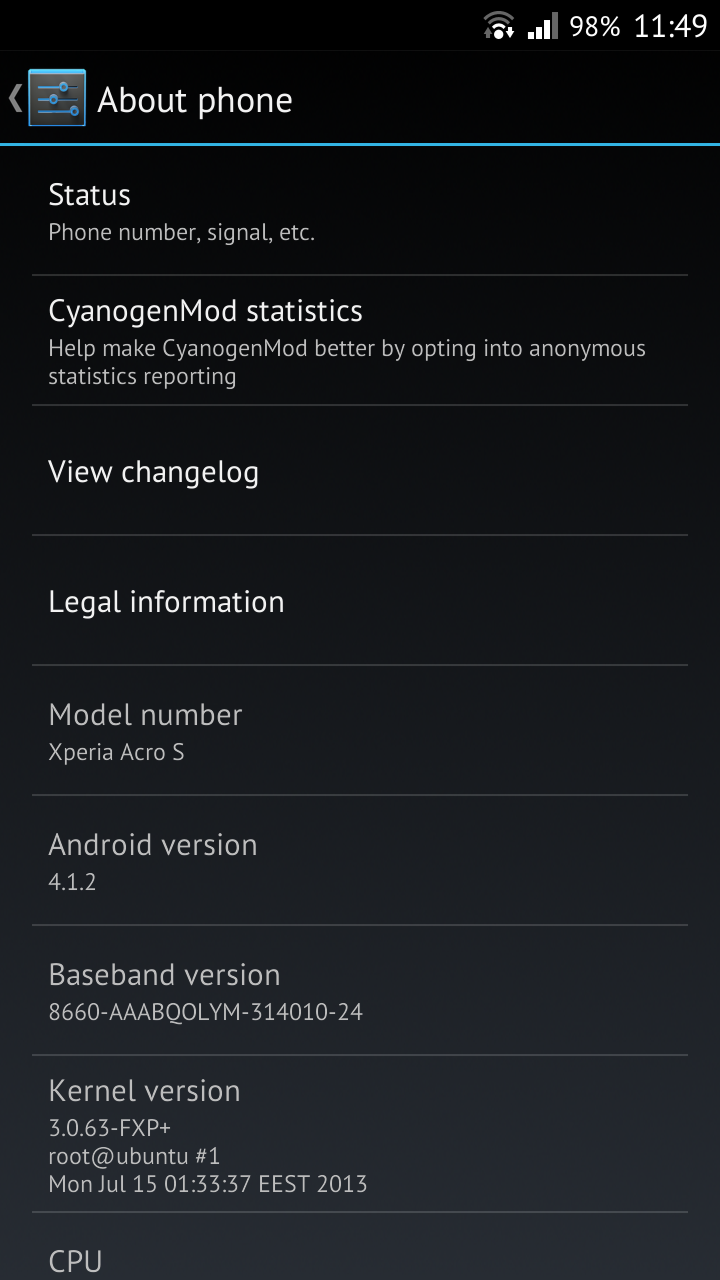Tap the Android version row
Screen dimensions: 720x1280
[360, 861]
